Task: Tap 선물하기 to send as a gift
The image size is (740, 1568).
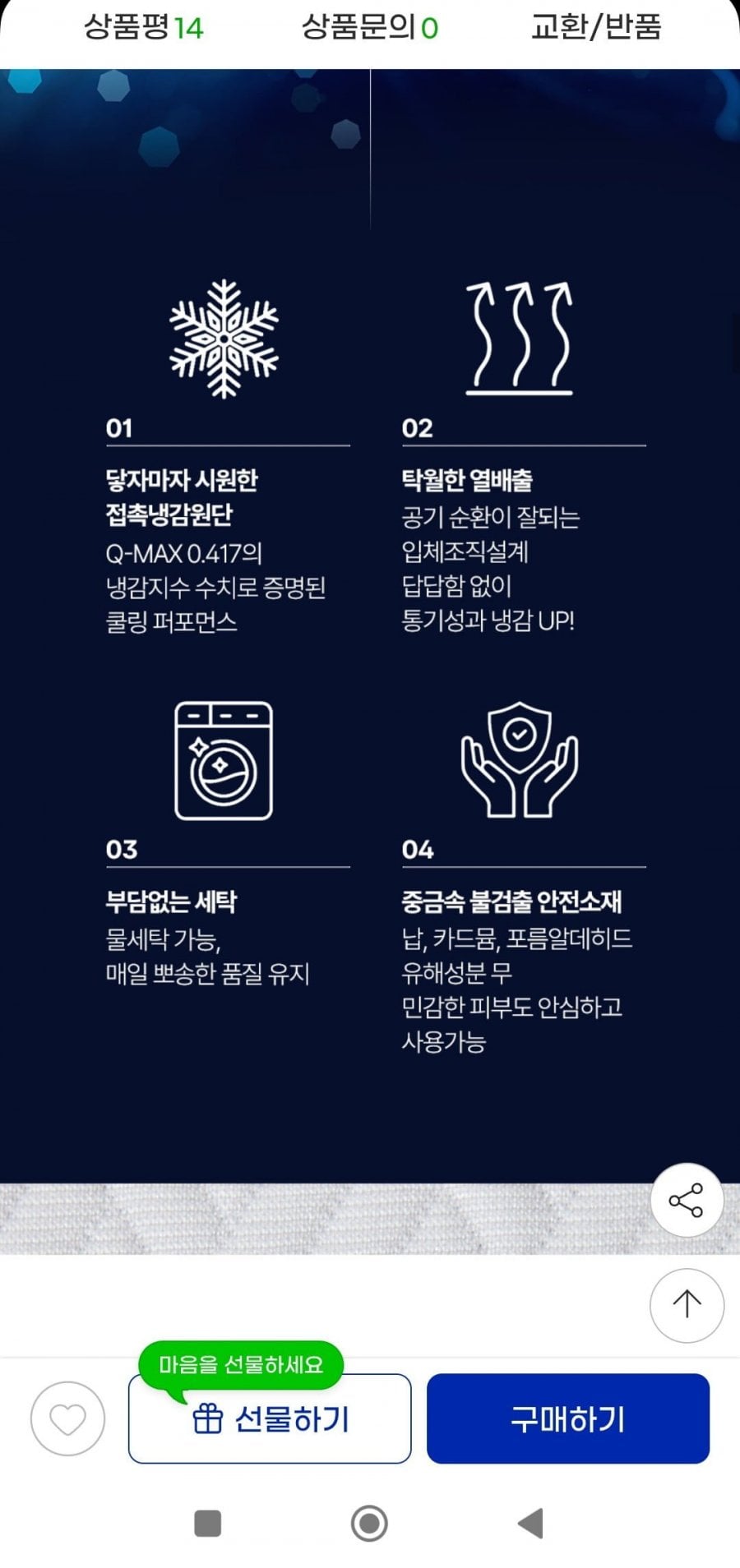Action: click(x=270, y=1418)
